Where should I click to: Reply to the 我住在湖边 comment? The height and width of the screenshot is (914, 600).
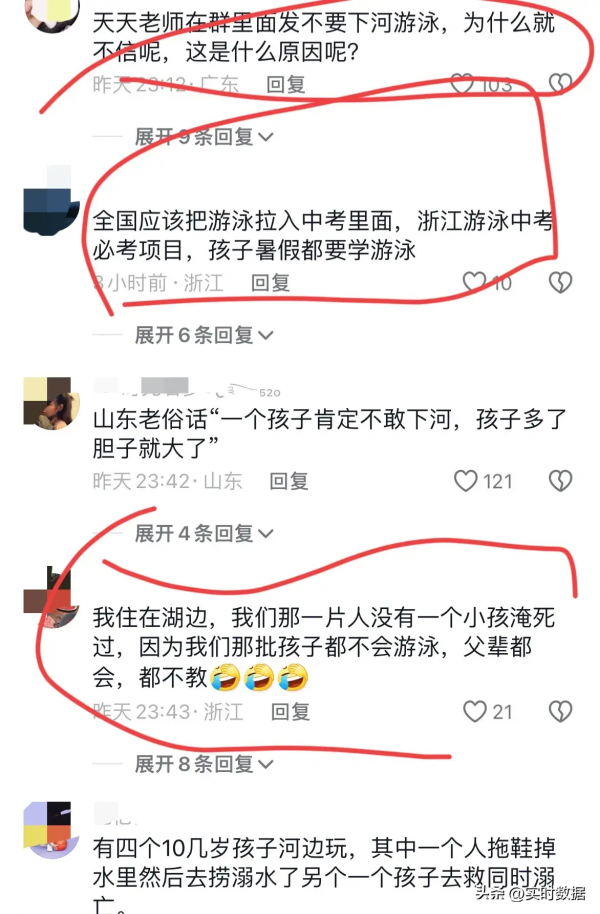tap(290, 711)
